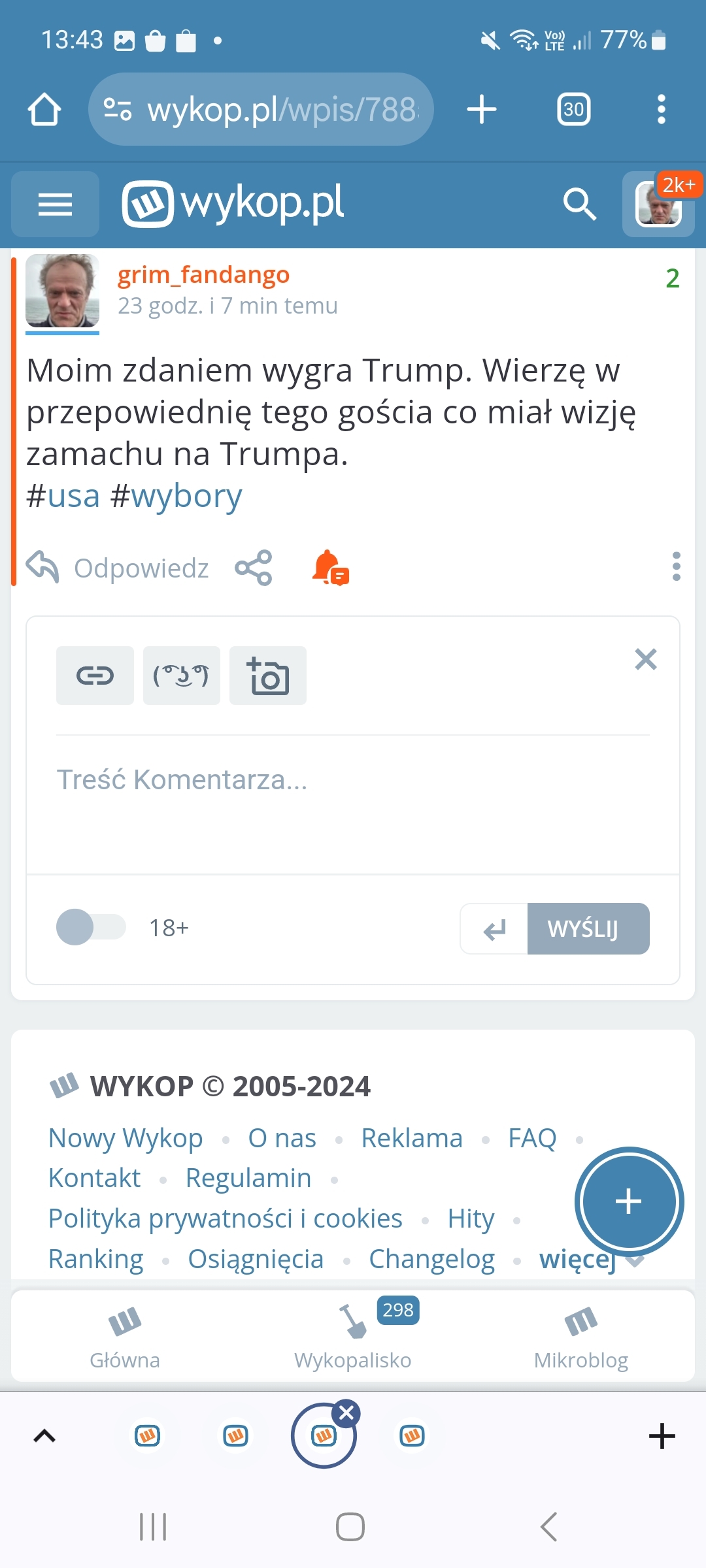Open browser tab switcher showing 30

pos(573,109)
